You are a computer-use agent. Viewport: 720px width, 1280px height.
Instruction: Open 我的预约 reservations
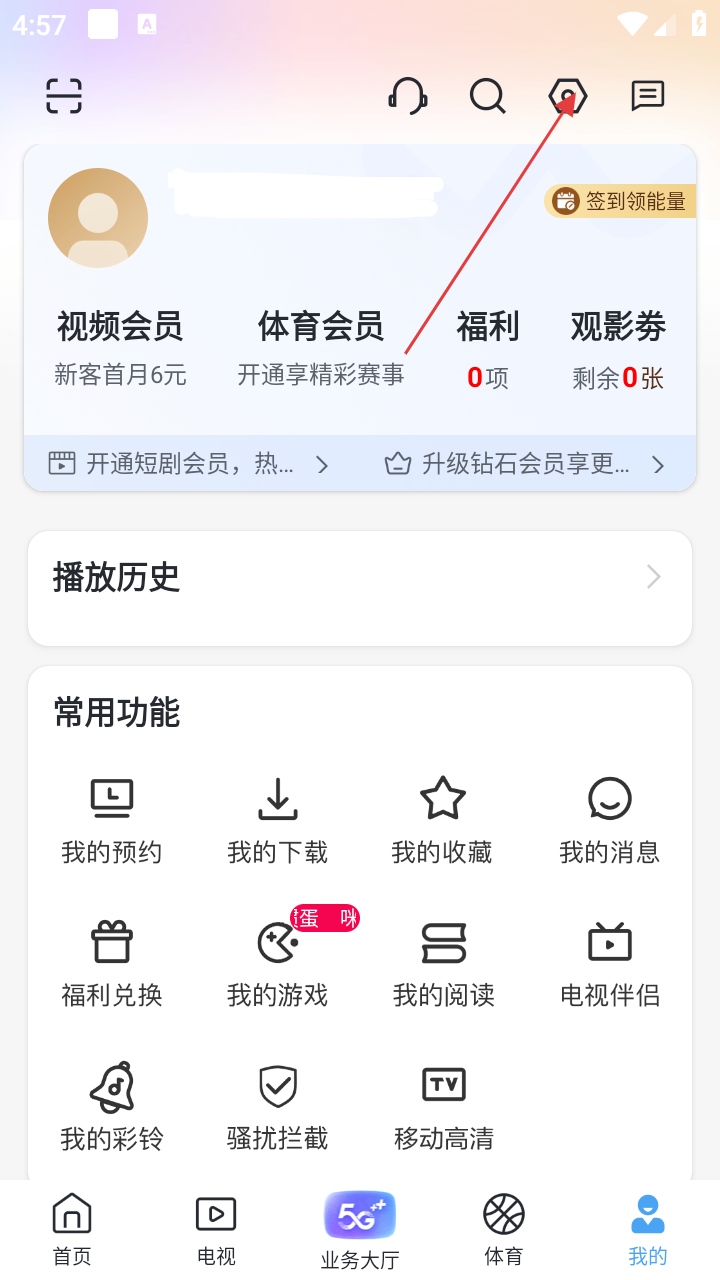(111, 821)
